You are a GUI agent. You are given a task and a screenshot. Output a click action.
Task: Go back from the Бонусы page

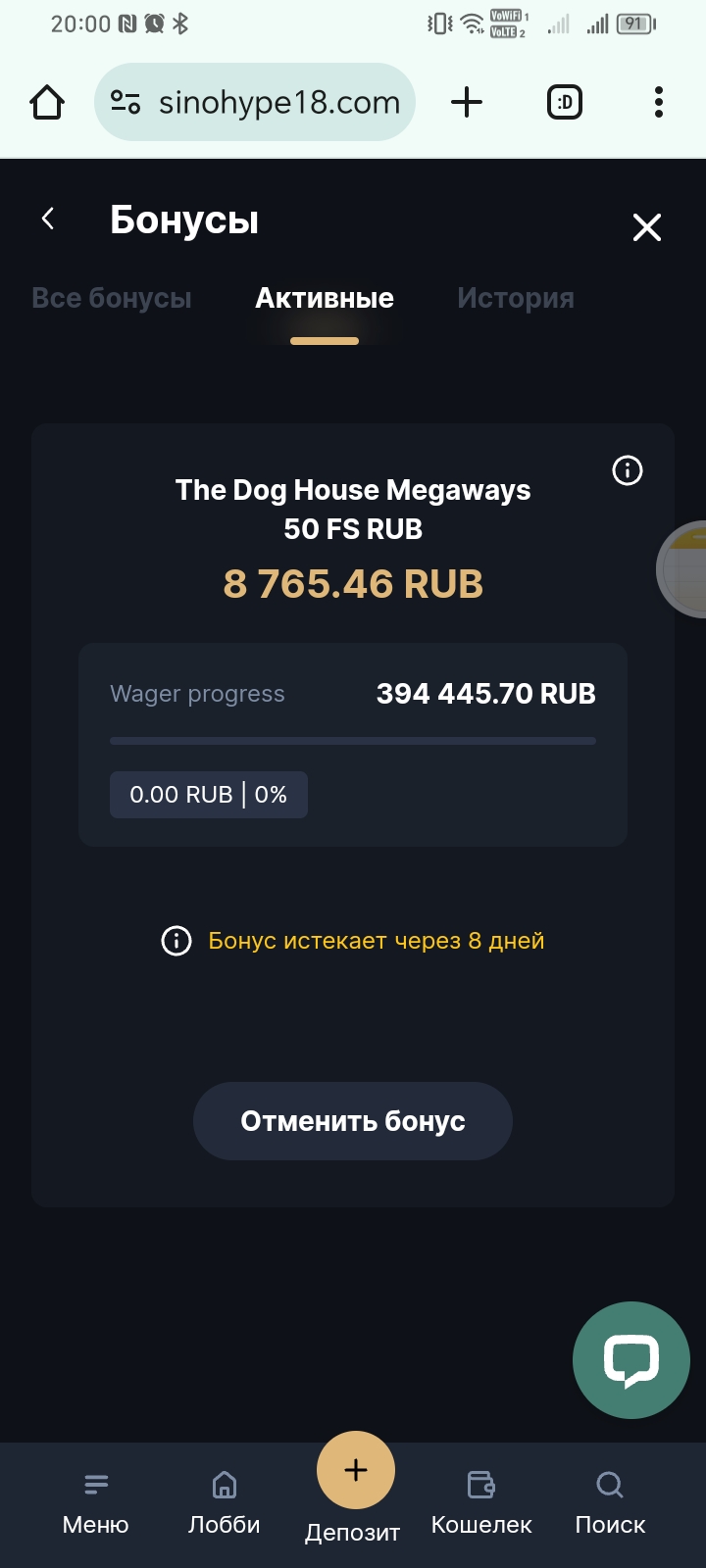click(x=48, y=220)
